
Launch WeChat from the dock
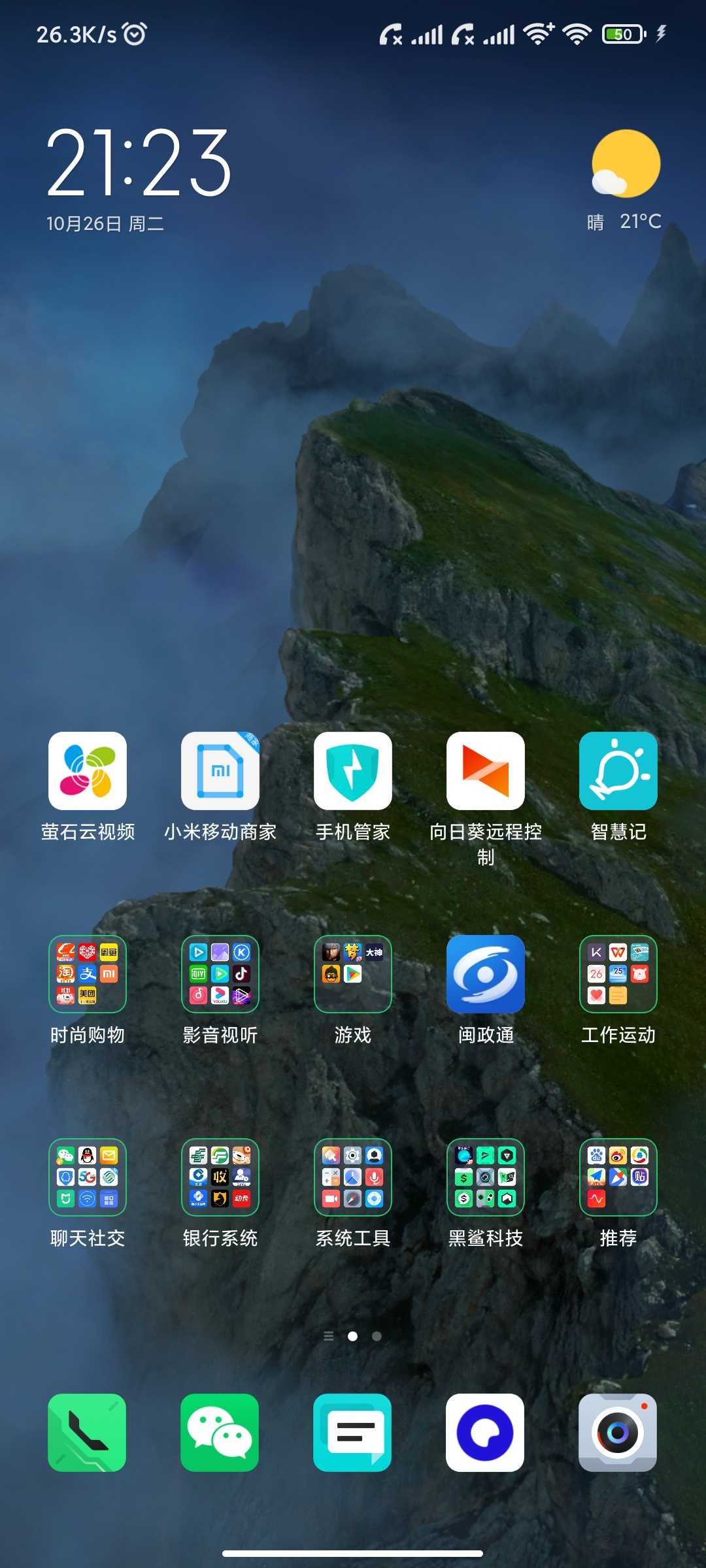pos(220,1433)
